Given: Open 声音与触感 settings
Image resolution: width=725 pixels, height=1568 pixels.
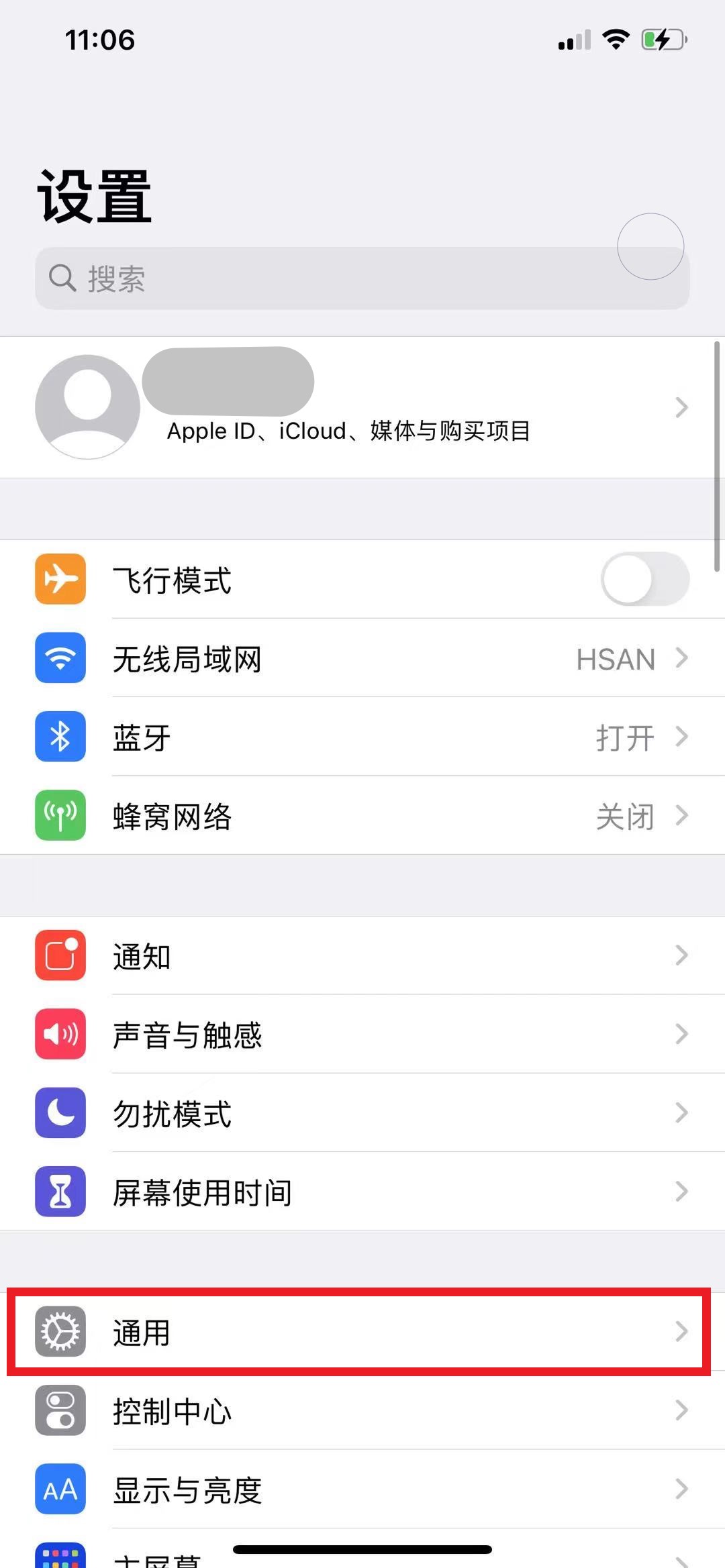Looking at the screenshot, I should (362, 1034).
